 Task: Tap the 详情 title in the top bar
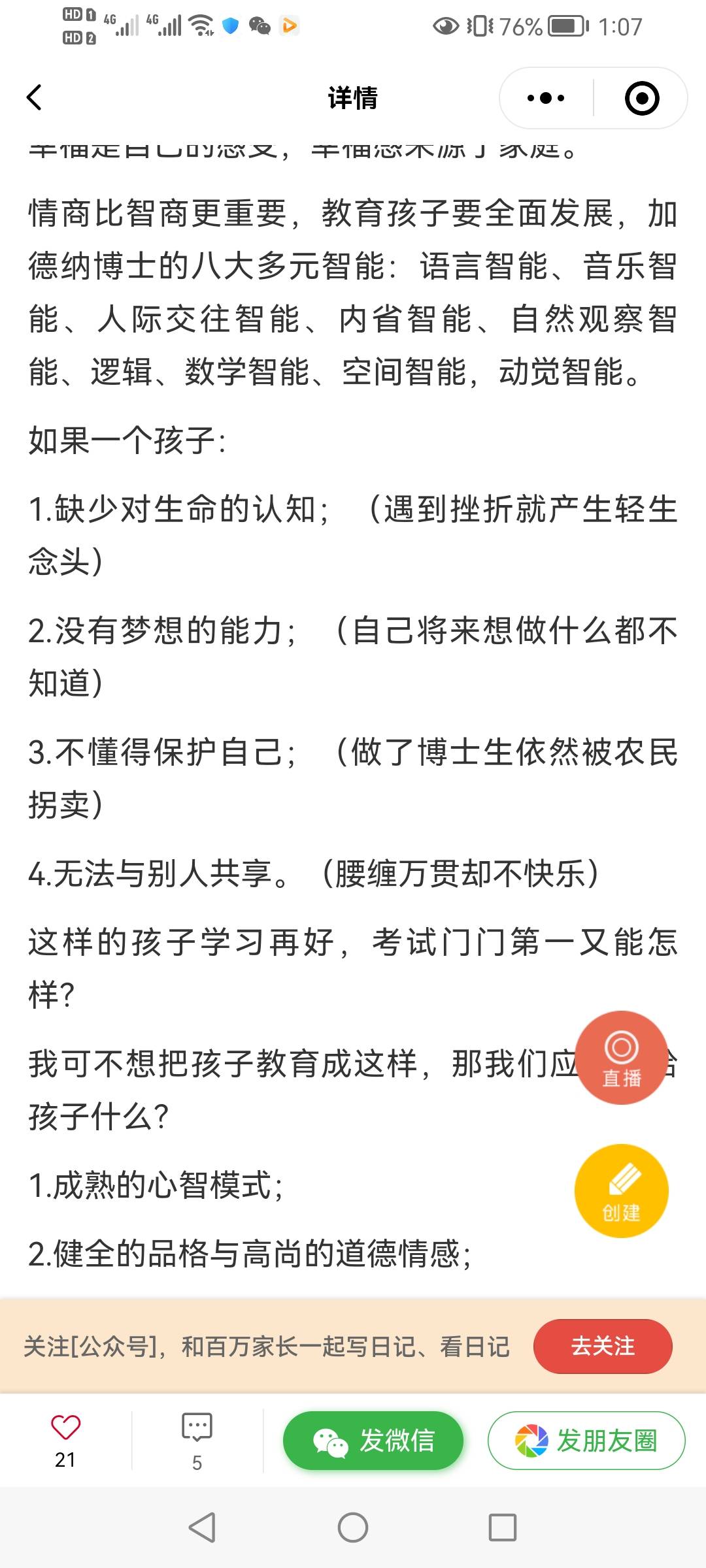coord(352,97)
